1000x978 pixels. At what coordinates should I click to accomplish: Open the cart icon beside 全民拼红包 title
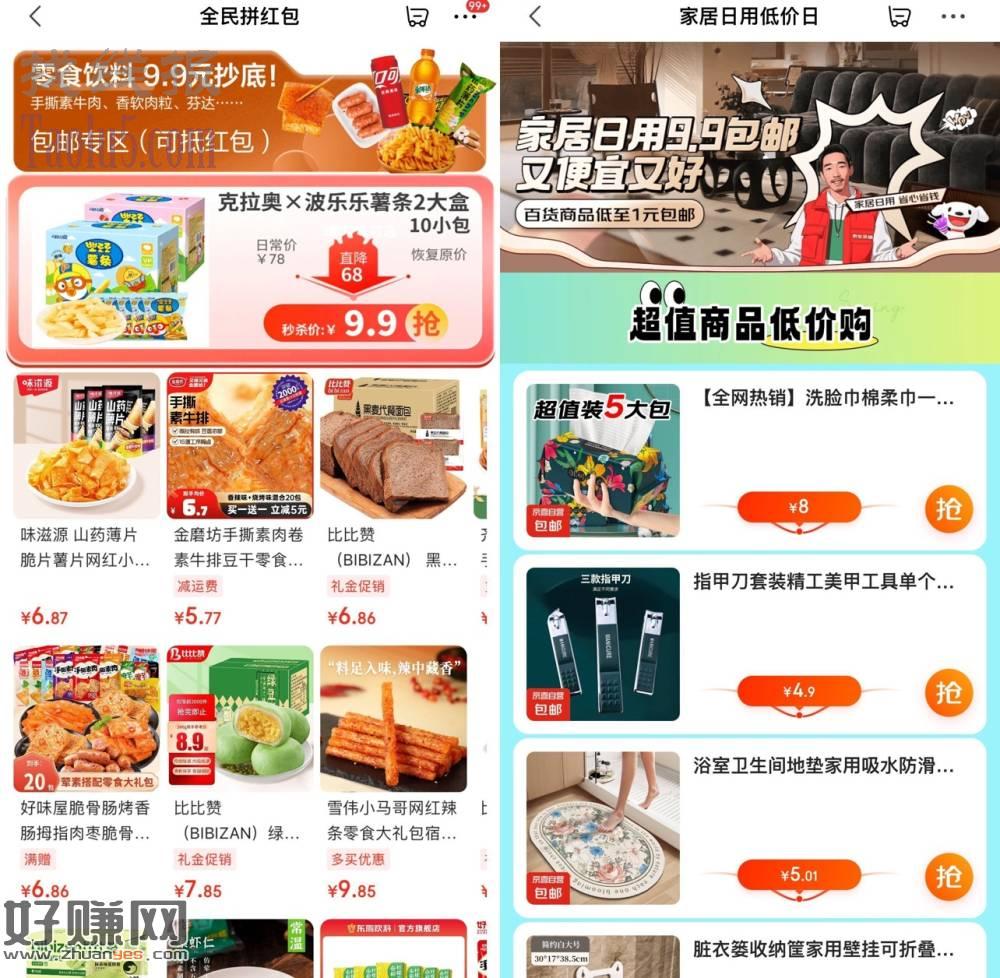[417, 17]
